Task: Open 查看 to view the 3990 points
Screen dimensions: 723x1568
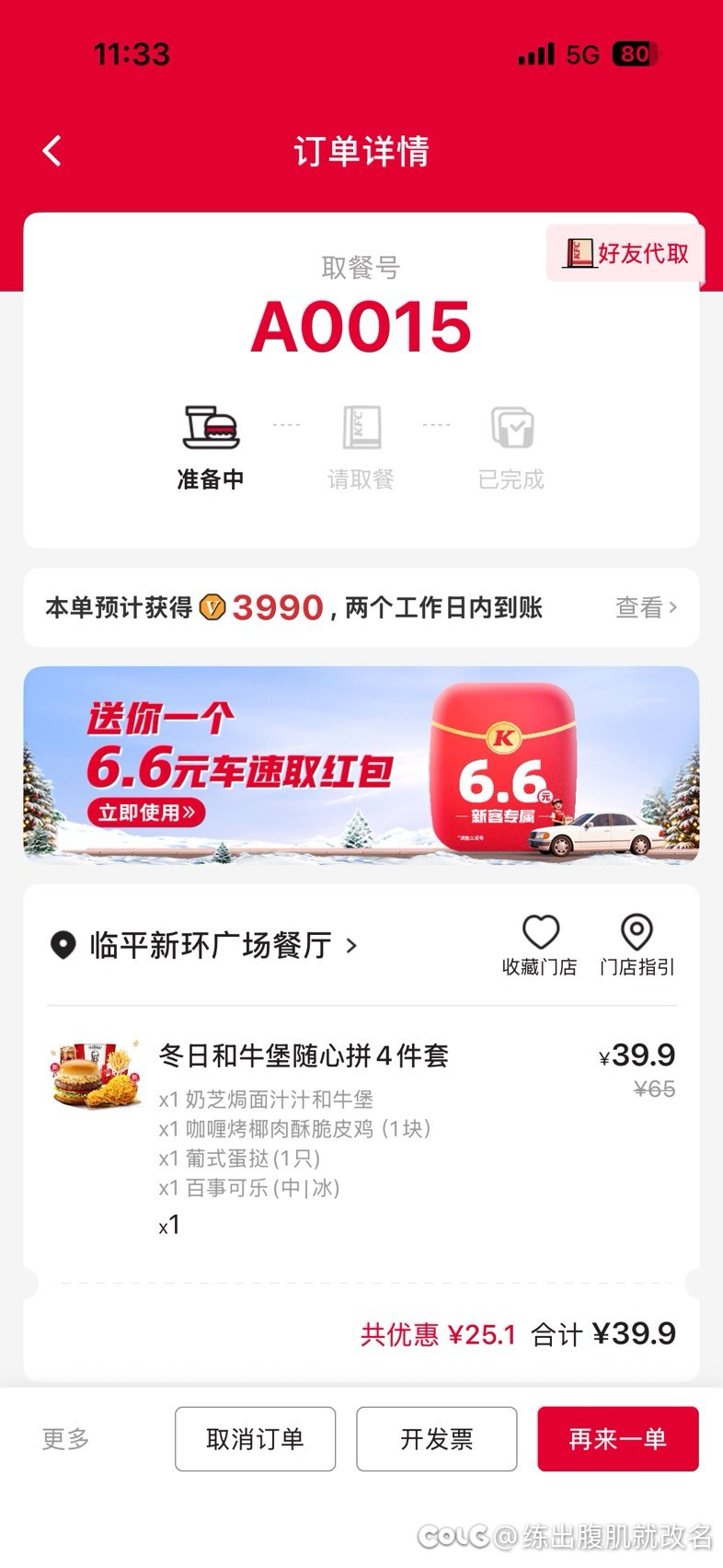Action: (646, 607)
